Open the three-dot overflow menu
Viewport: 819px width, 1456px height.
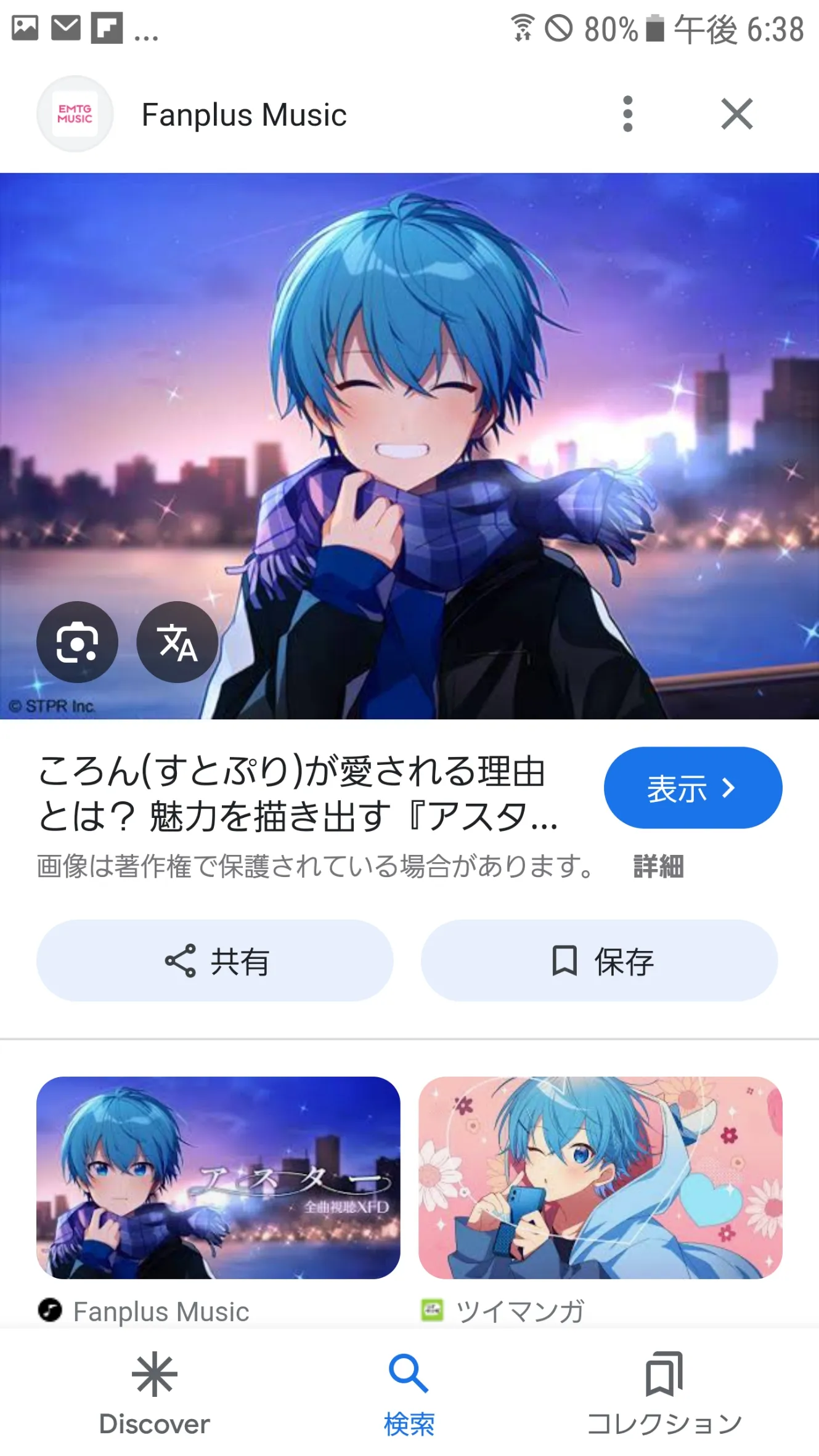[627, 114]
